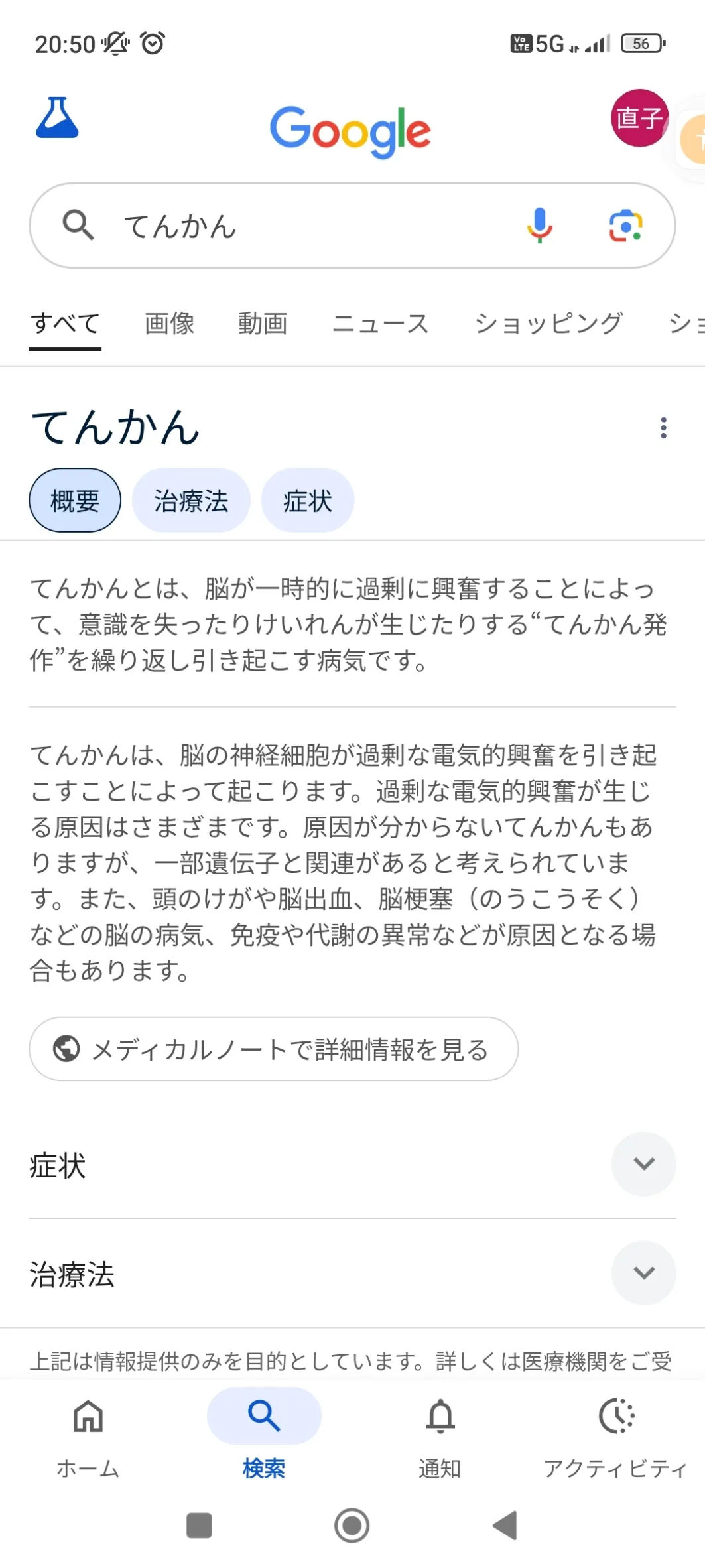Open メディカルノートで詳細情報を見る link
Viewport: 705px width, 1568px height.
(x=273, y=1049)
